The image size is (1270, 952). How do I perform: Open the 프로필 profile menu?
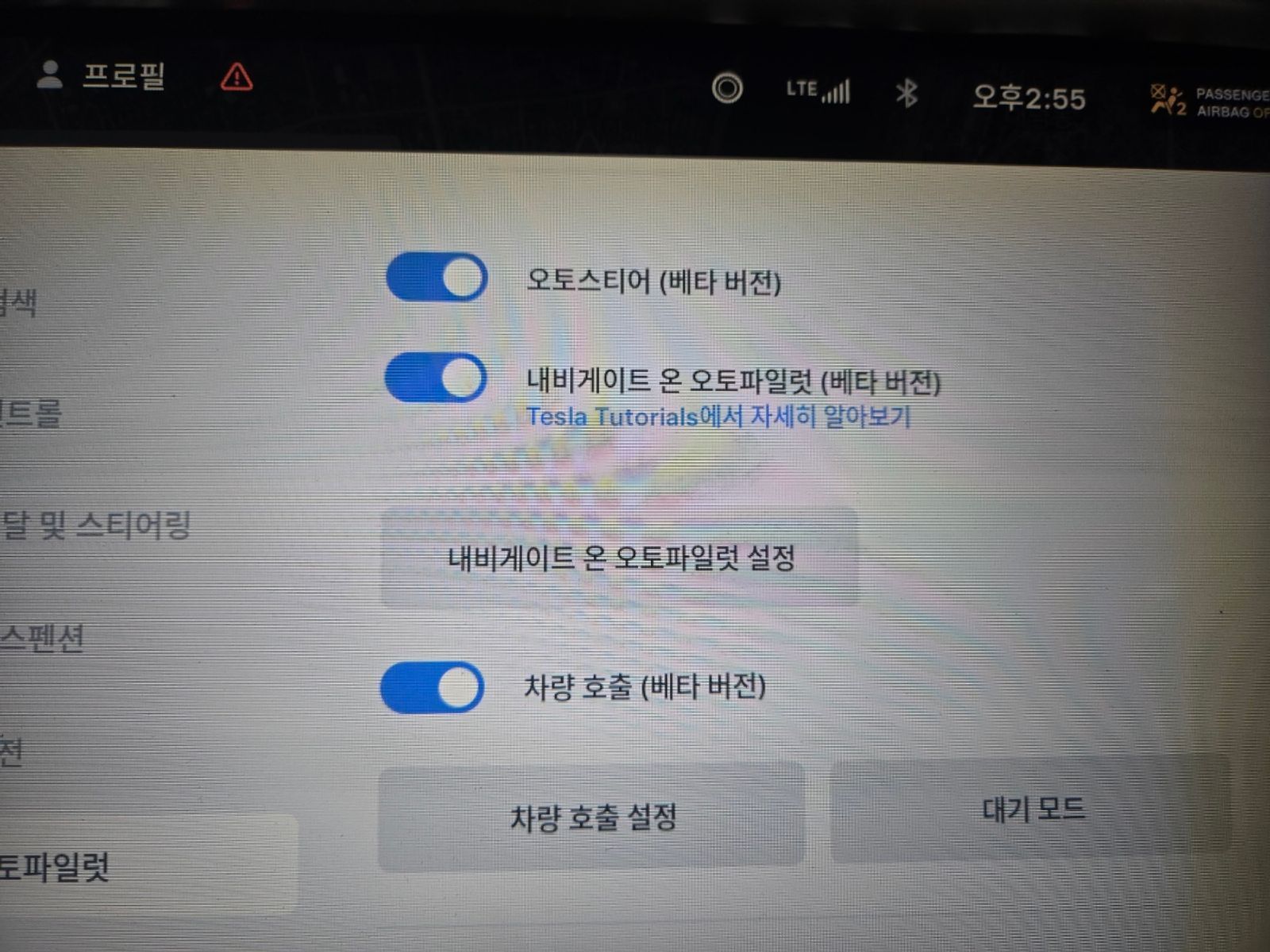(x=102, y=76)
